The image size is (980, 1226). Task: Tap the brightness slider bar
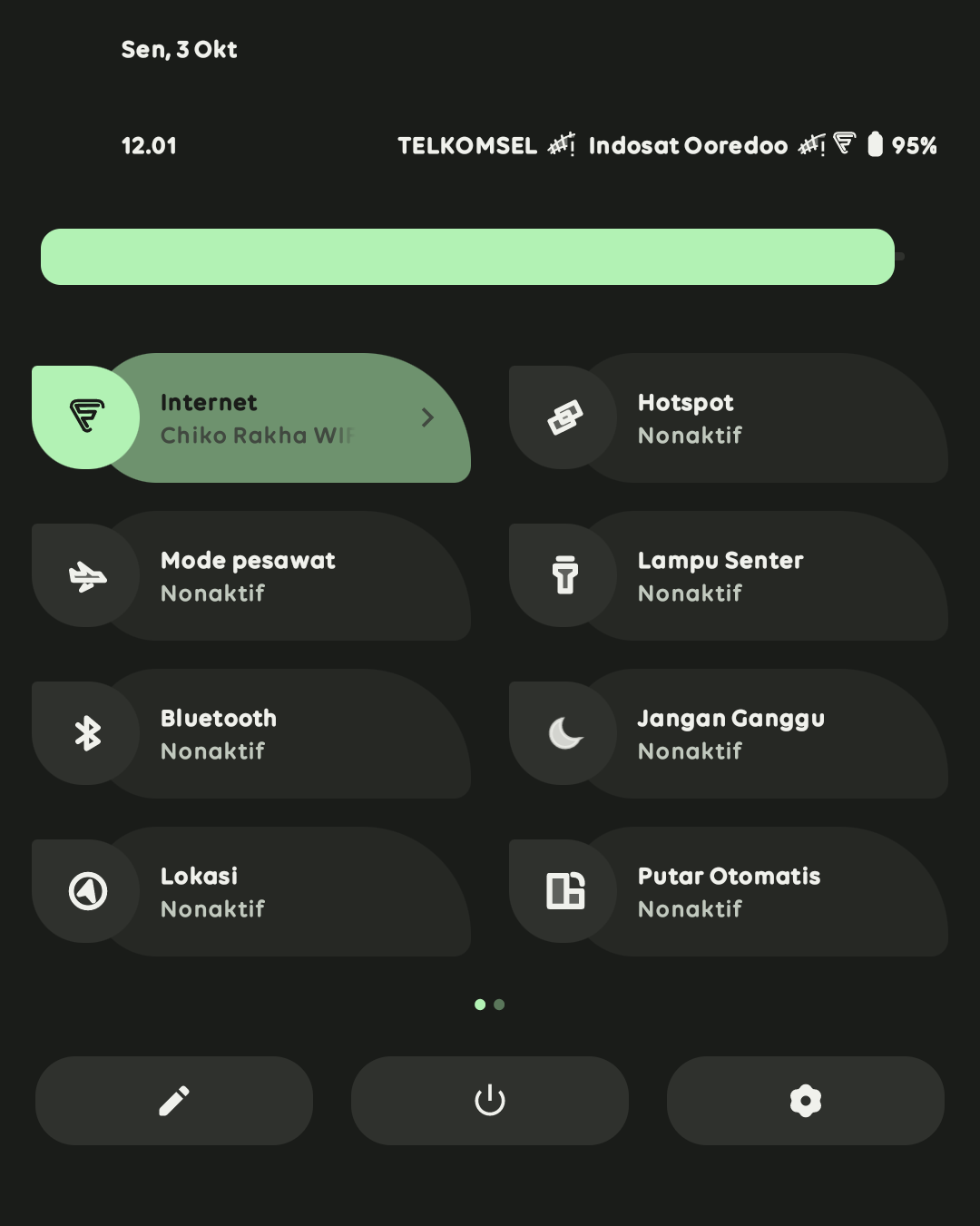pyautogui.click(x=467, y=257)
